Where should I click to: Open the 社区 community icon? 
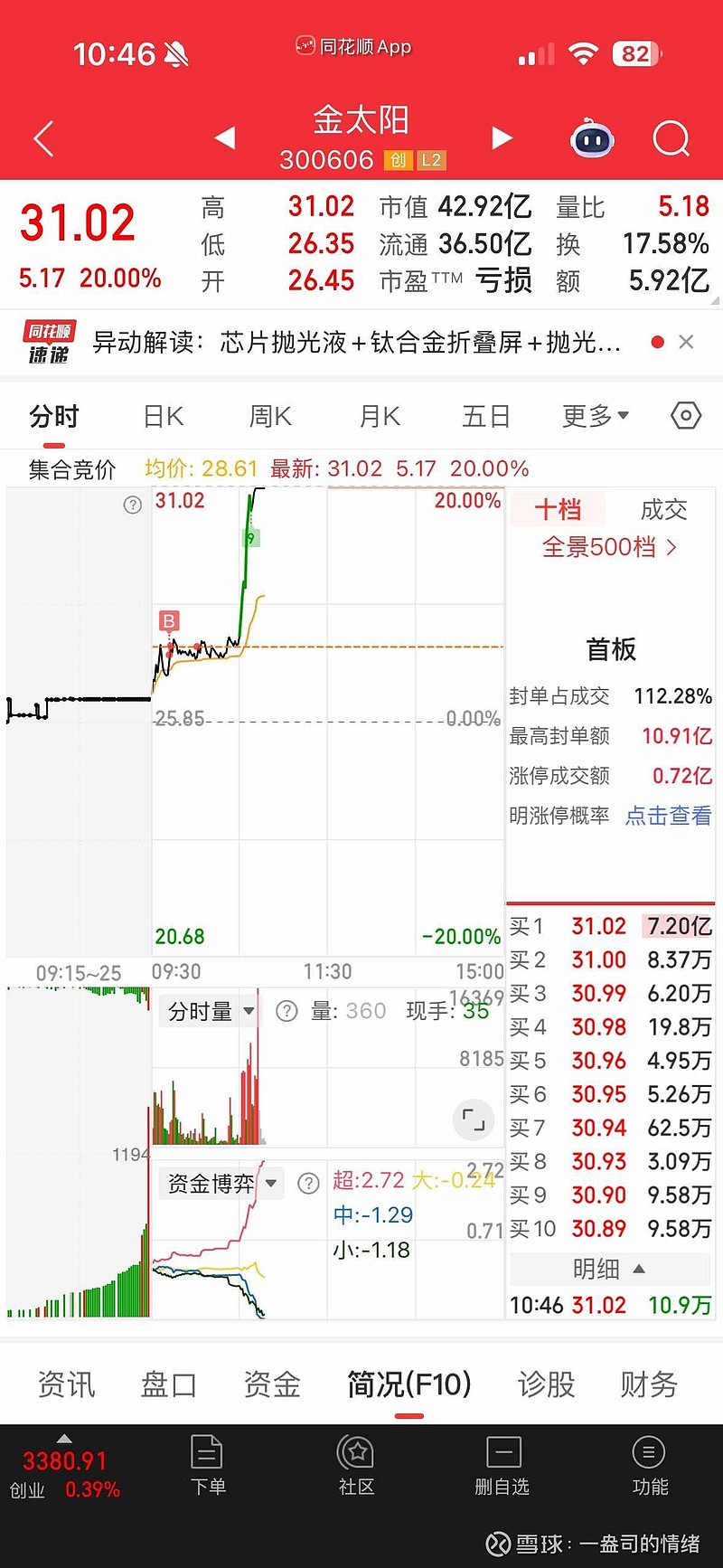pos(355,1465)
